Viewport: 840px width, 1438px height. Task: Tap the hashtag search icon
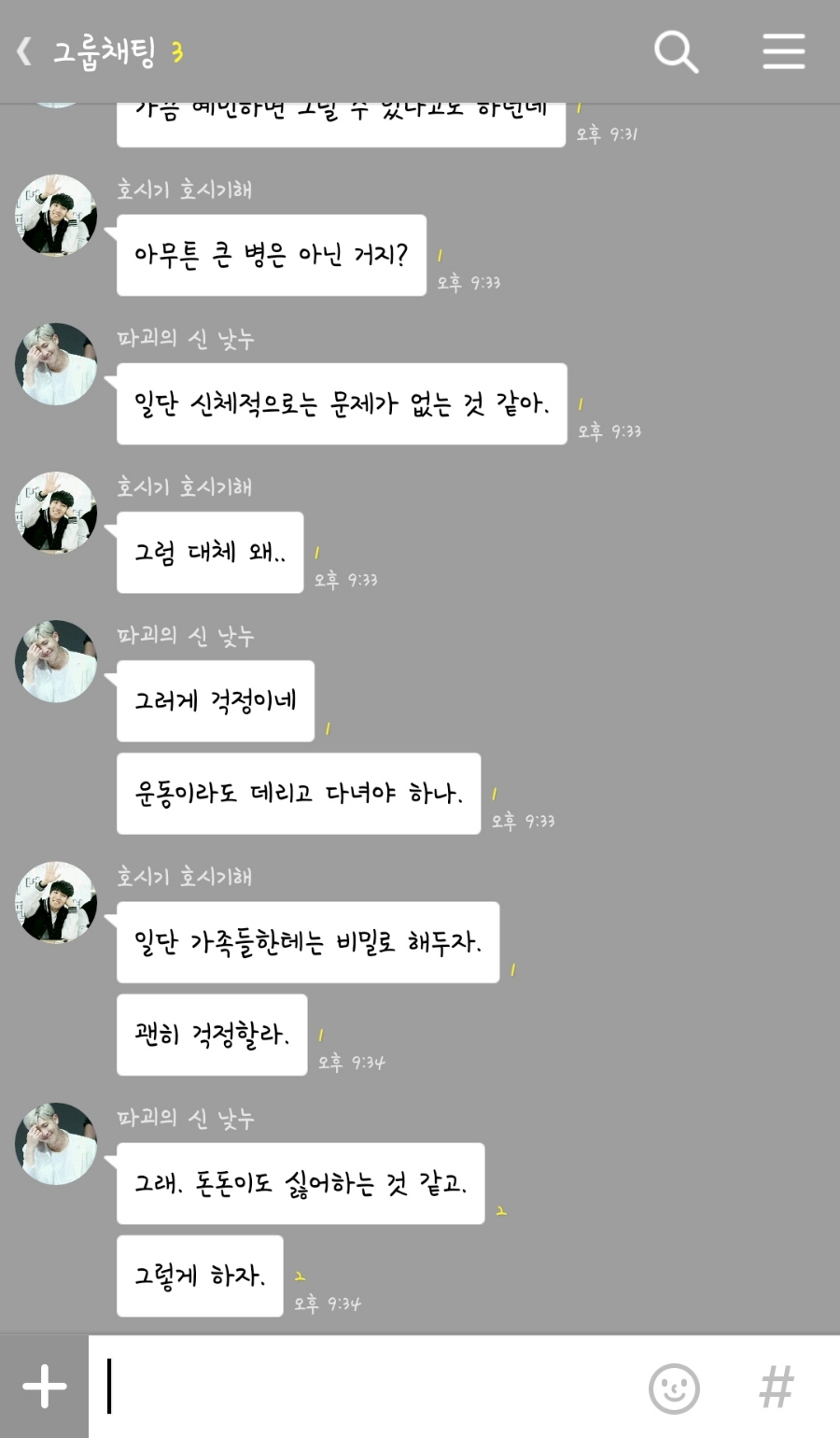(776, 1387)
